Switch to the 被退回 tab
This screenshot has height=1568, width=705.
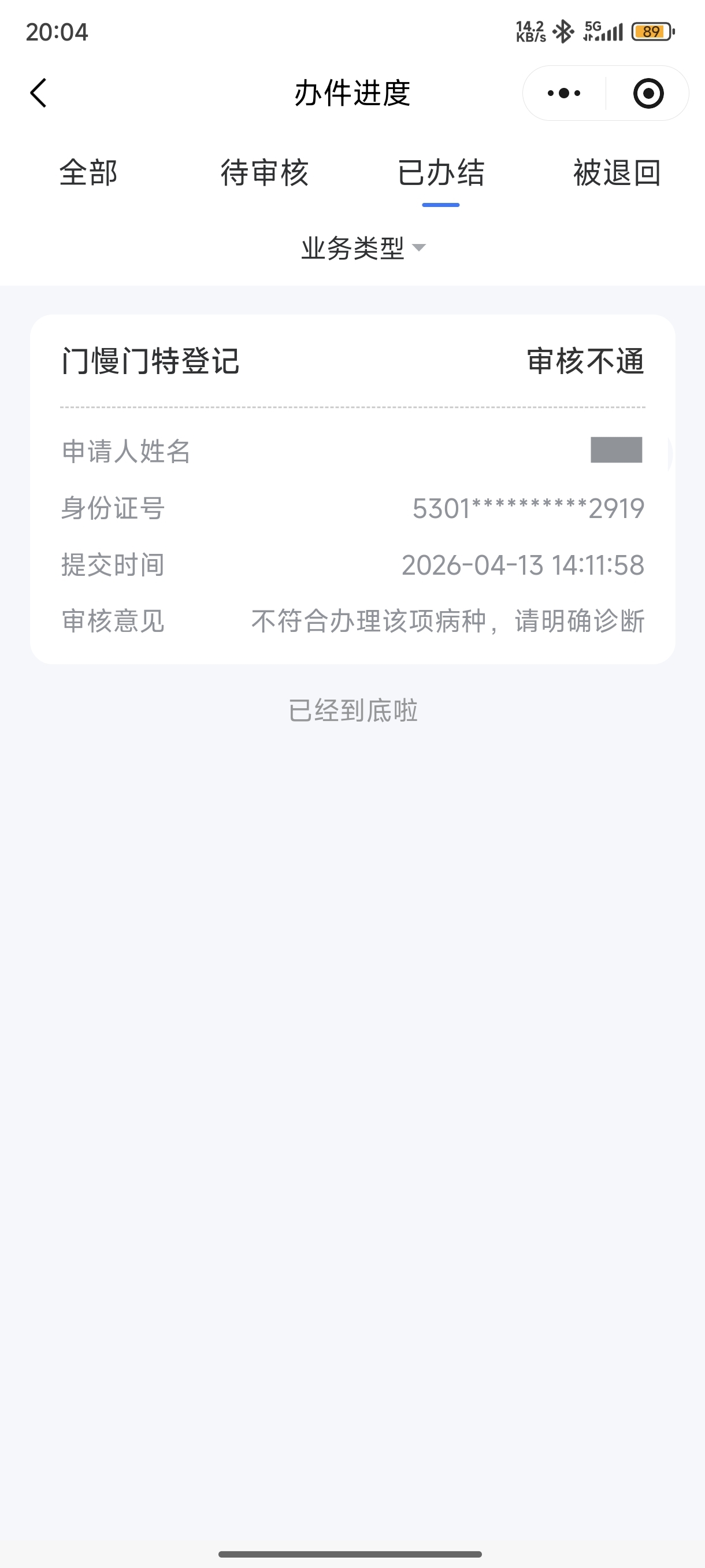click(617, 173)
